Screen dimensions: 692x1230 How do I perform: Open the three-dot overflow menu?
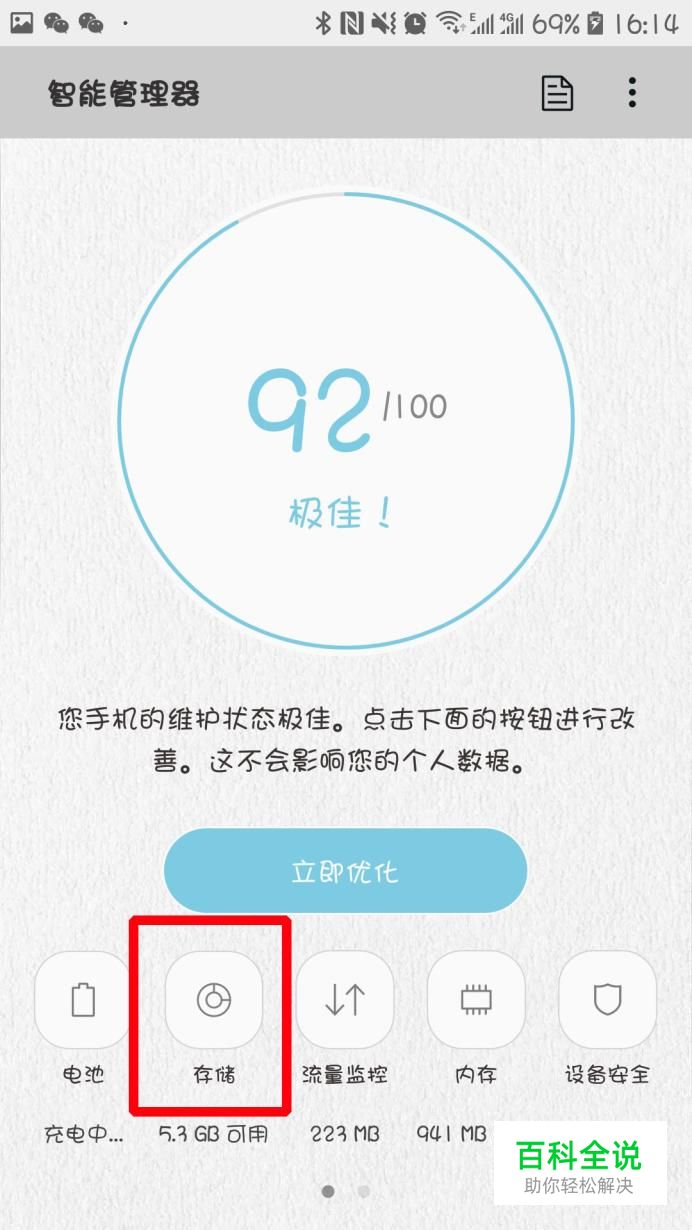(x=632, y=93)
